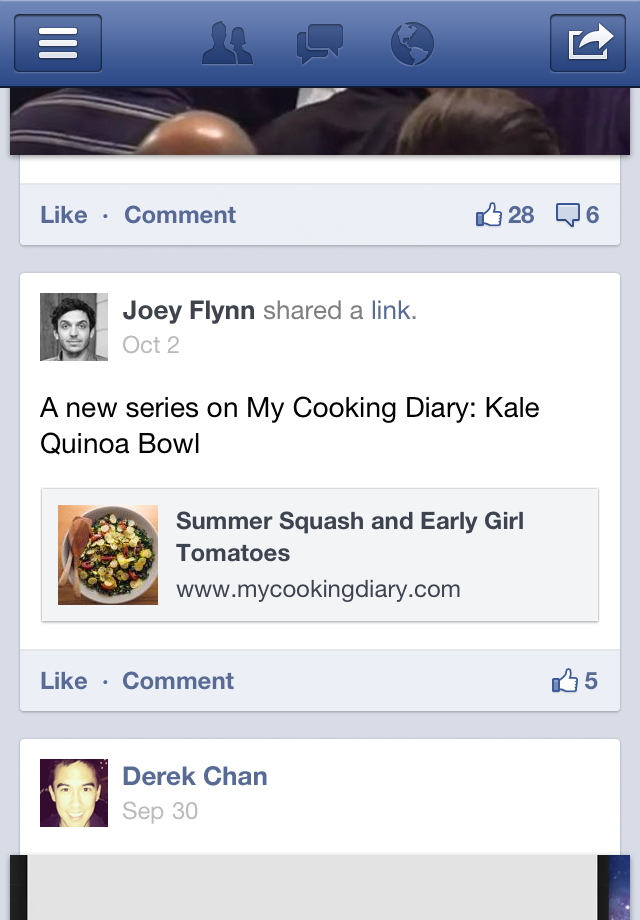Tap Derek Chan's profile picture
The width and height of the screenshot is (640, 920).
(x=74, y=793)
